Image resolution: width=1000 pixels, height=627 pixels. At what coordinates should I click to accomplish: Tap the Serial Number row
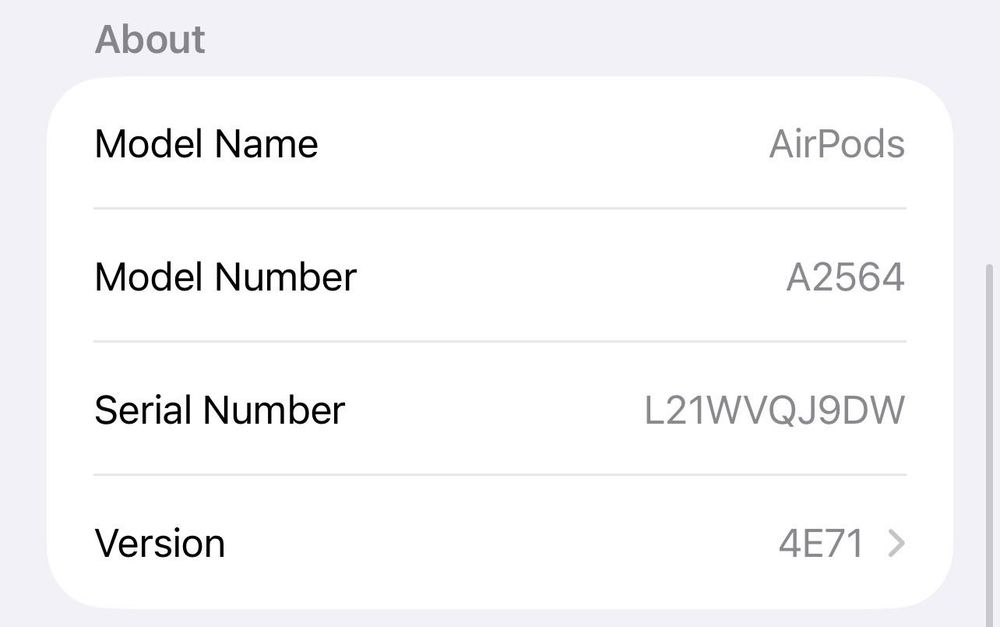click(x=500, y=410)
